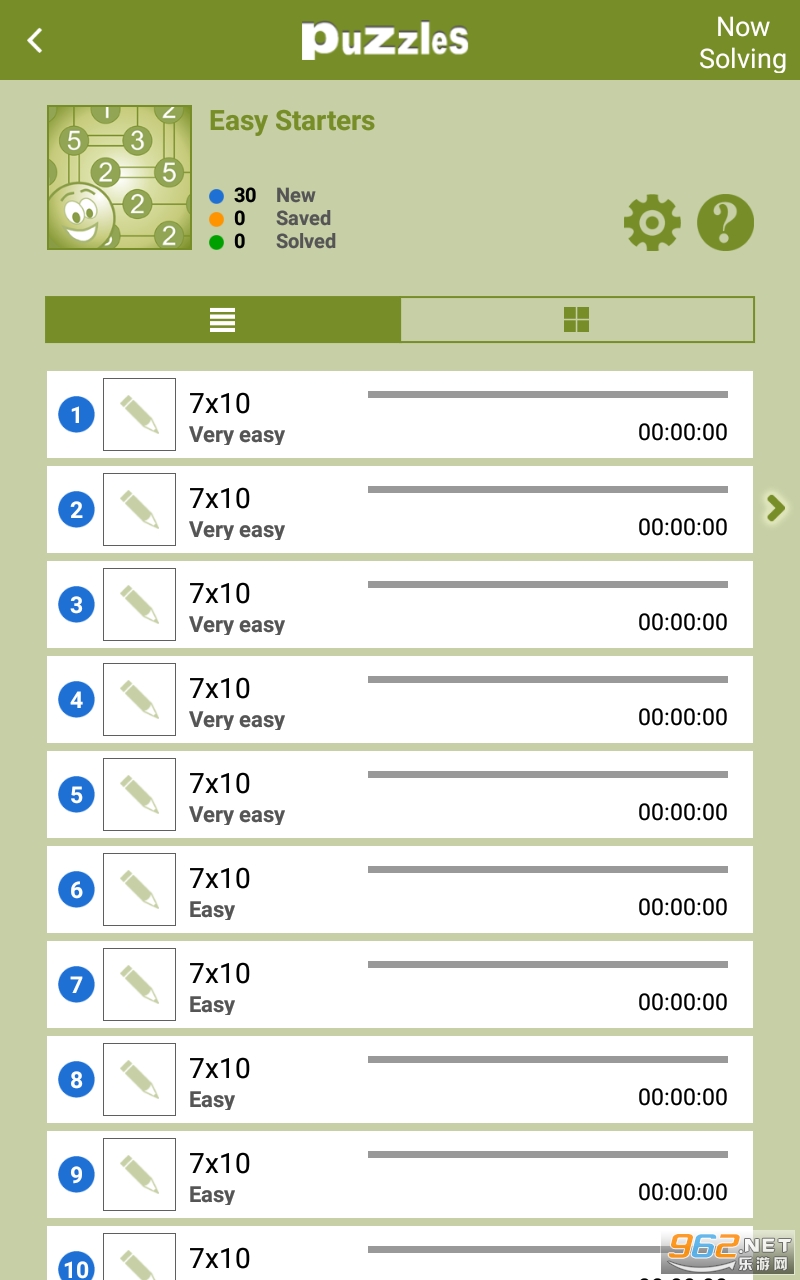The height and width of the screenshot is (1280, 800).
Task: Launch puzzle number 5
Action: pos(400,795)
